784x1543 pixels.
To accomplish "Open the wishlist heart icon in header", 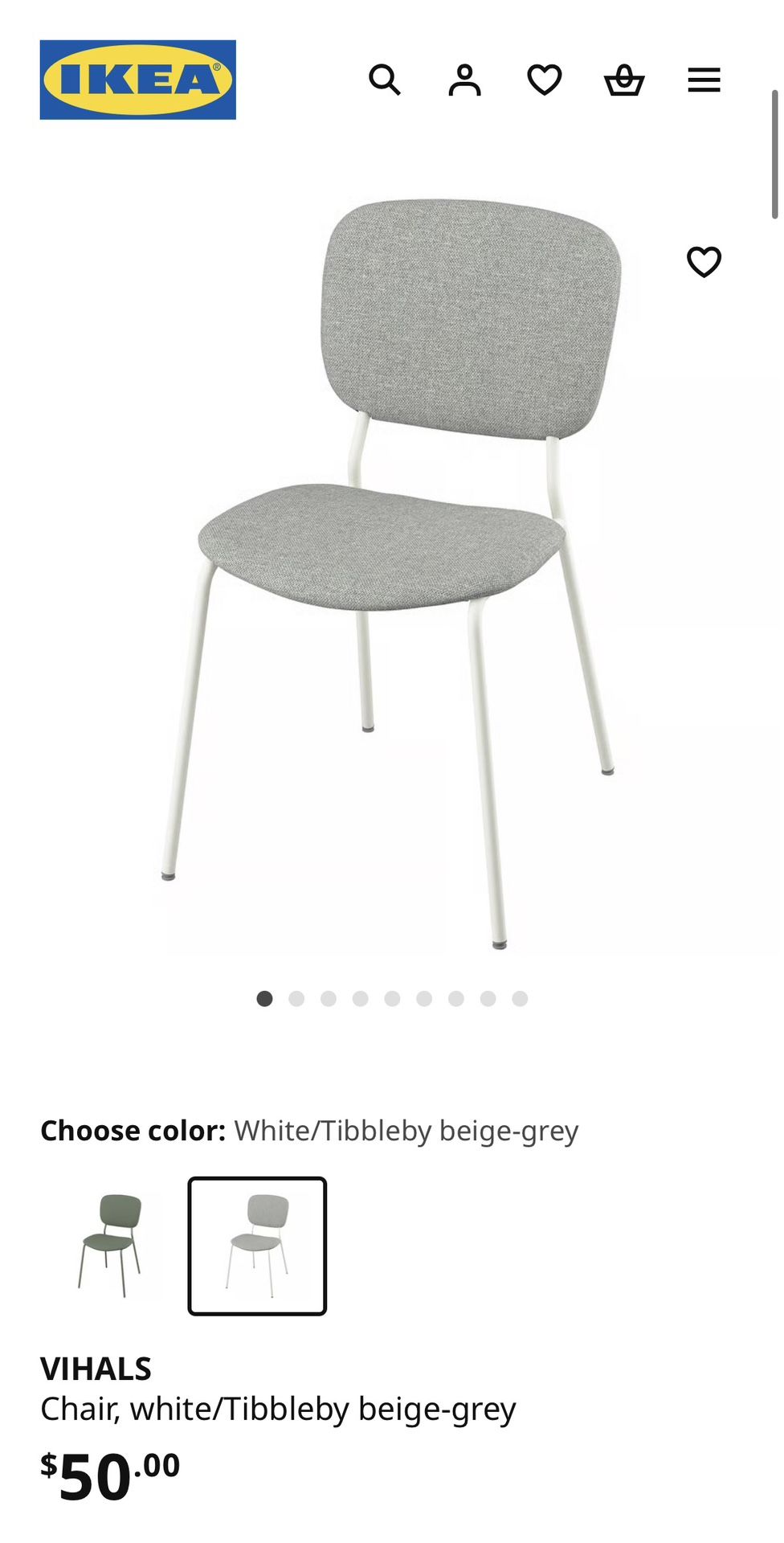I will coord(545,80).
